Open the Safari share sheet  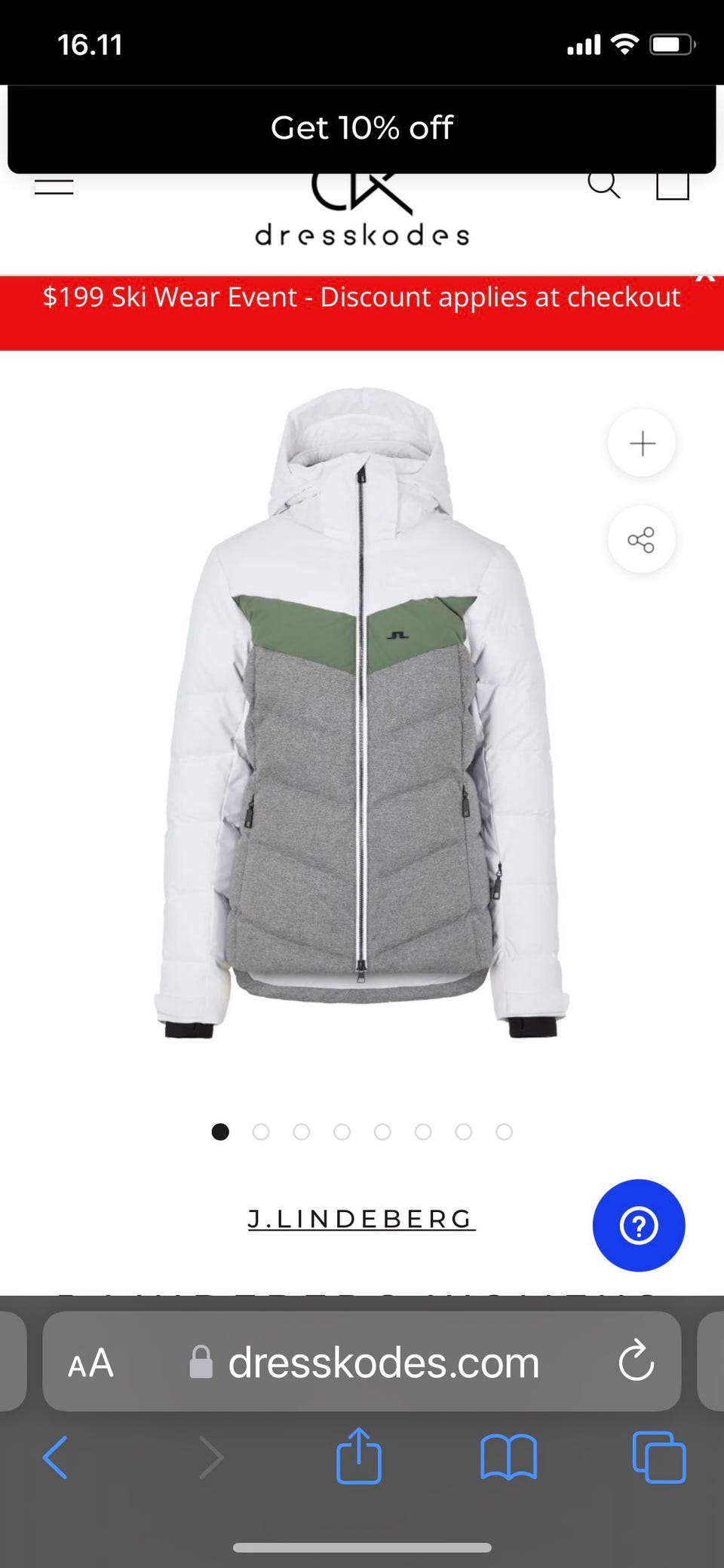point(358,1456)
